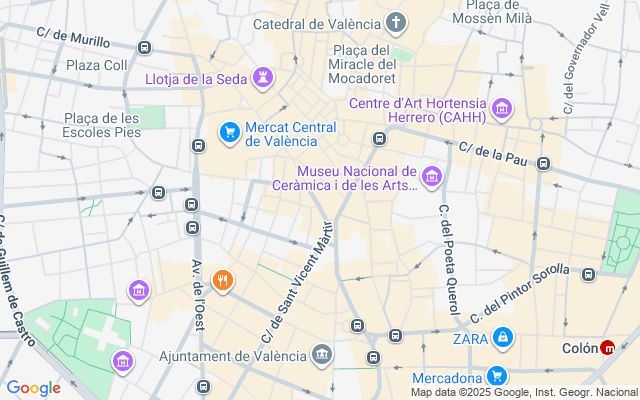Viewport: 640px width, 400px height.
Task: Open the Google logo link
Action: pos(33,388)
